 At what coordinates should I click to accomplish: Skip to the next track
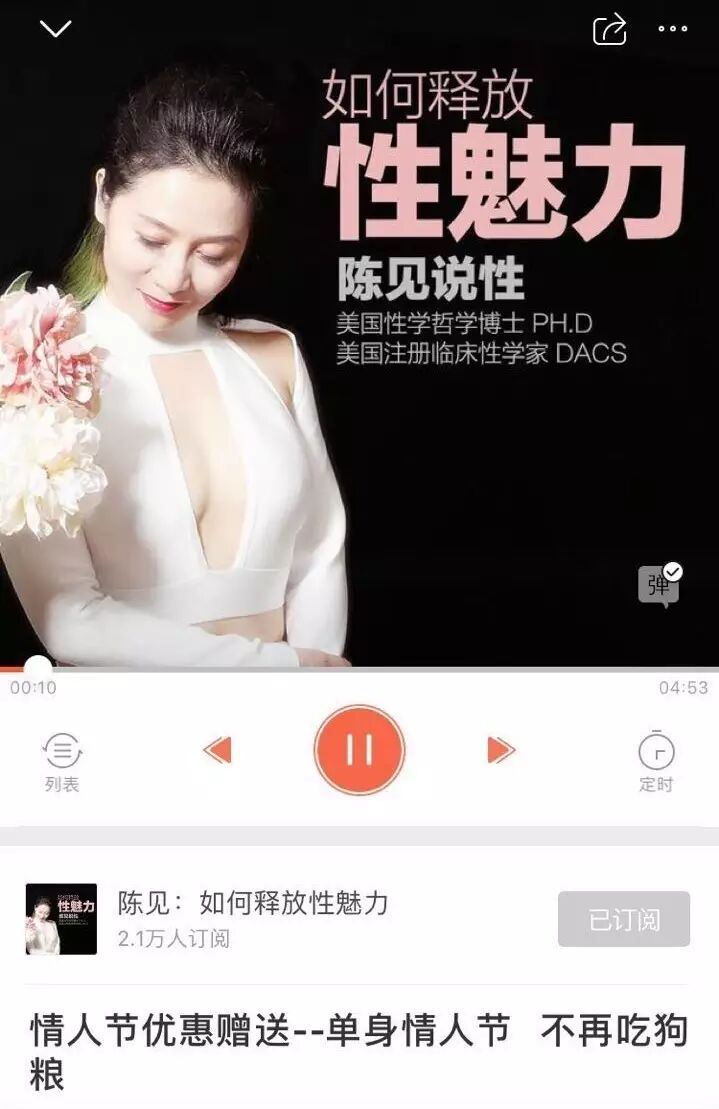[501, 750]
